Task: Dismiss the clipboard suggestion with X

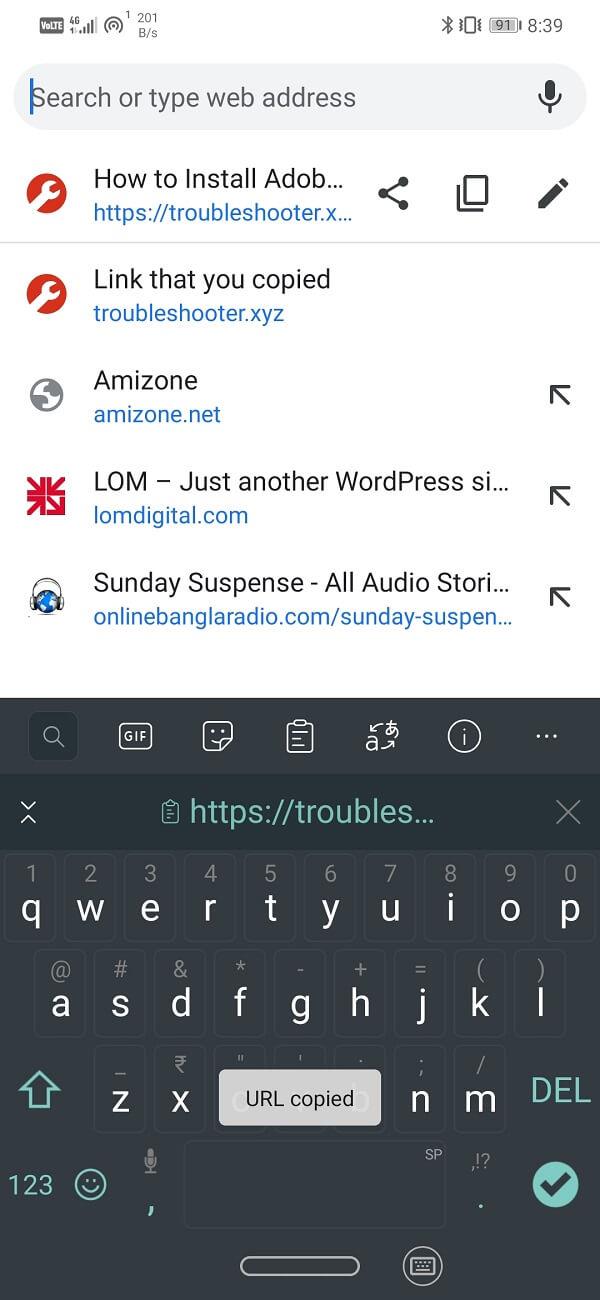Action: 567,812
